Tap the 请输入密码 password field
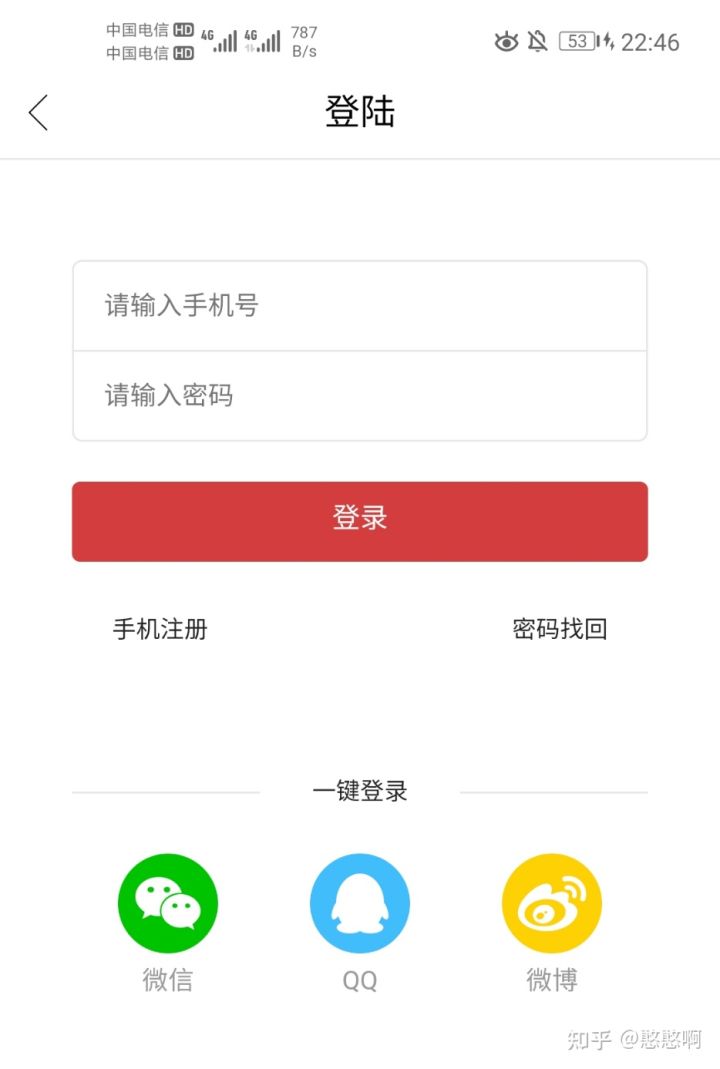 360,395
